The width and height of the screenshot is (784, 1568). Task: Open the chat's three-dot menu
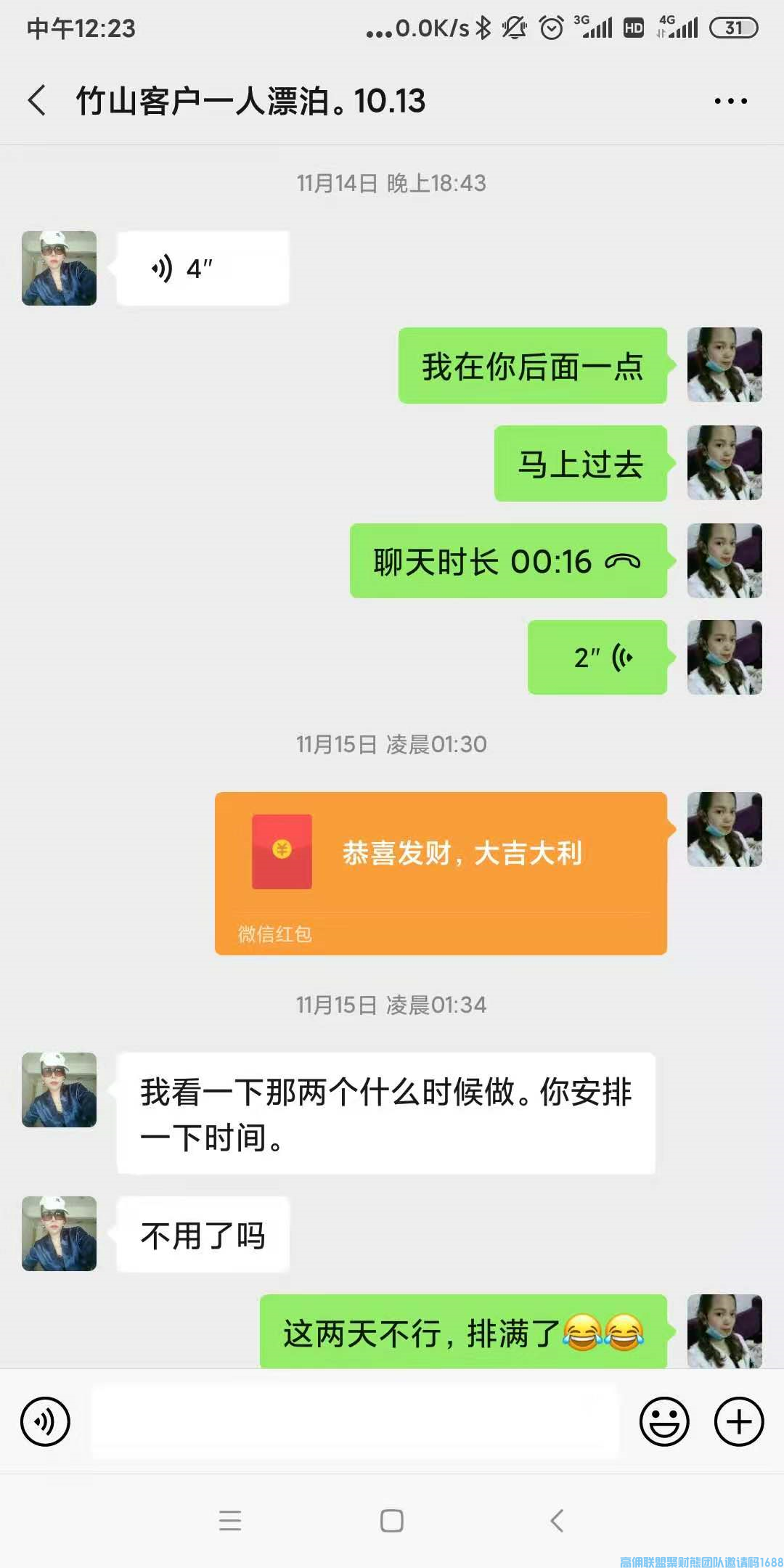(730, 101)
